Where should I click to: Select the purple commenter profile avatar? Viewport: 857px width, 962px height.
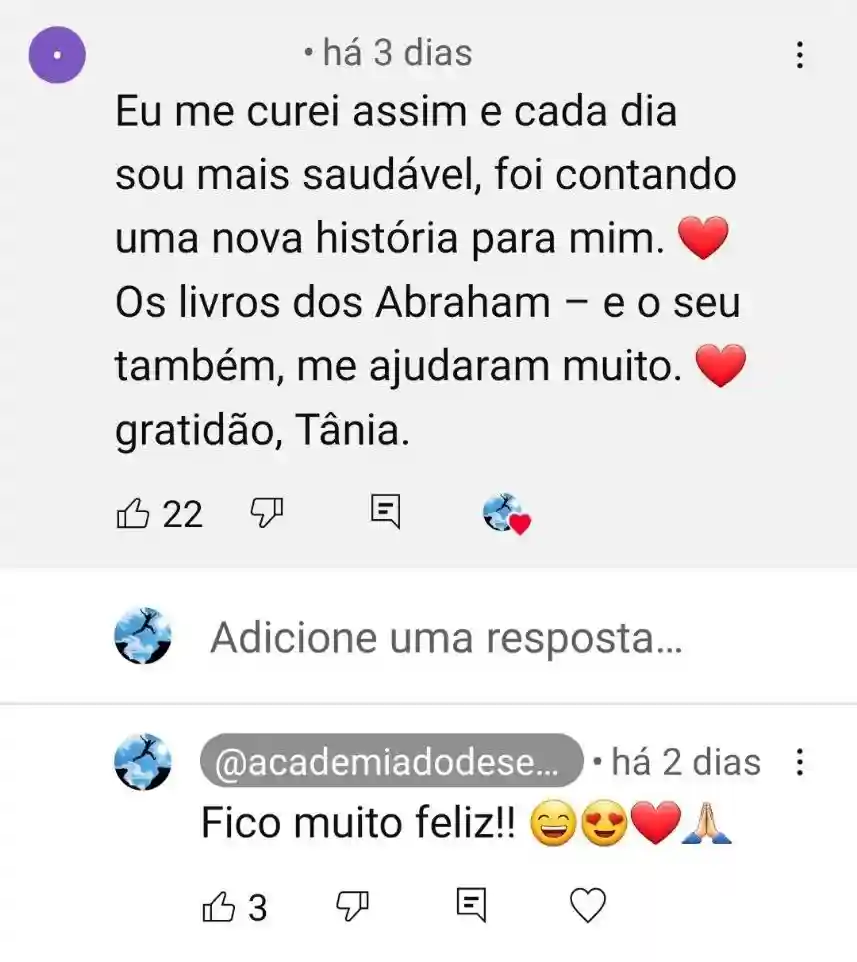coord(57,54)
